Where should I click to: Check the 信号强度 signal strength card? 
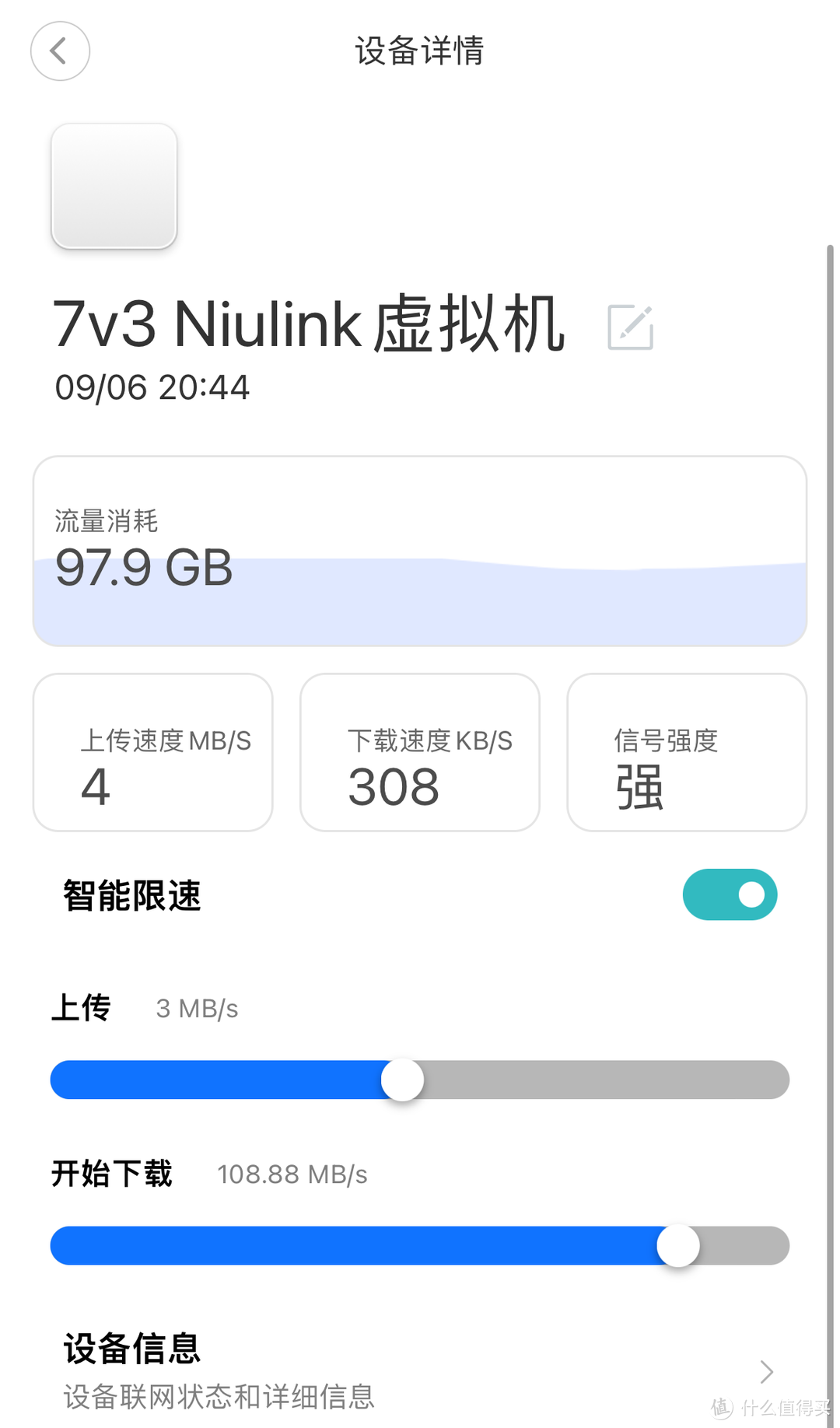click(686, 751)
